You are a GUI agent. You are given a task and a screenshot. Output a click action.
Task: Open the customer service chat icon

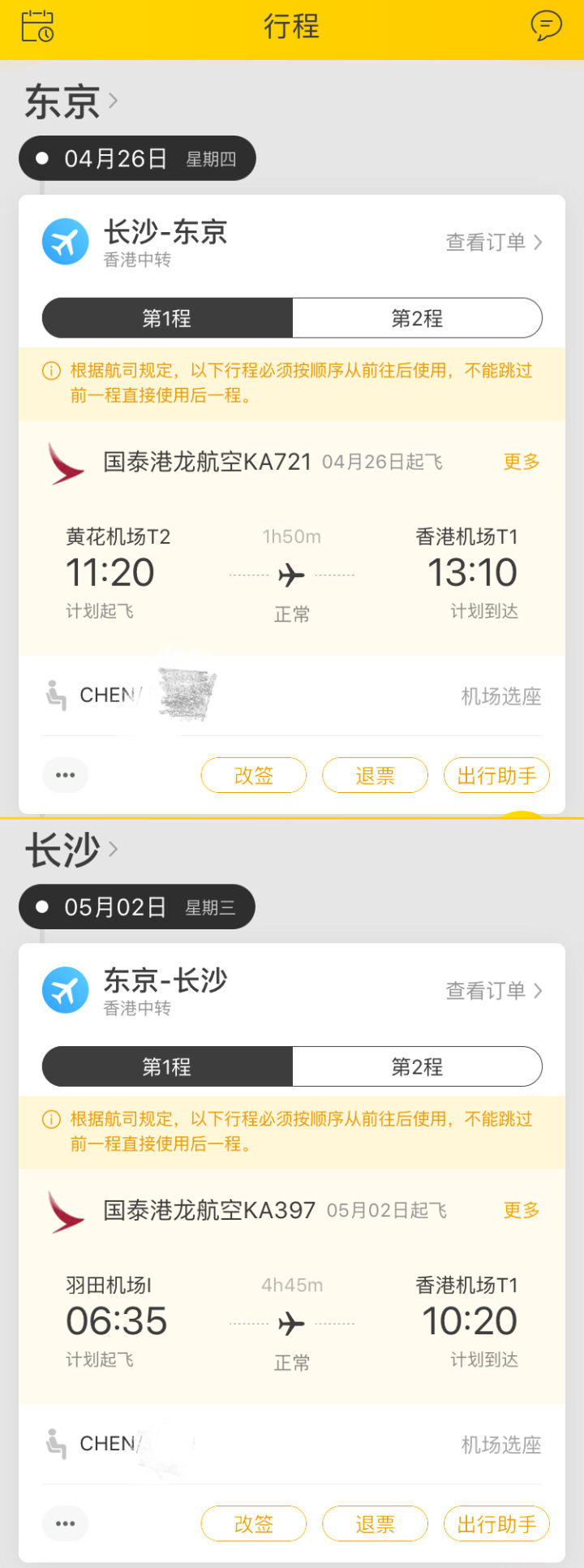pos(546,26)
